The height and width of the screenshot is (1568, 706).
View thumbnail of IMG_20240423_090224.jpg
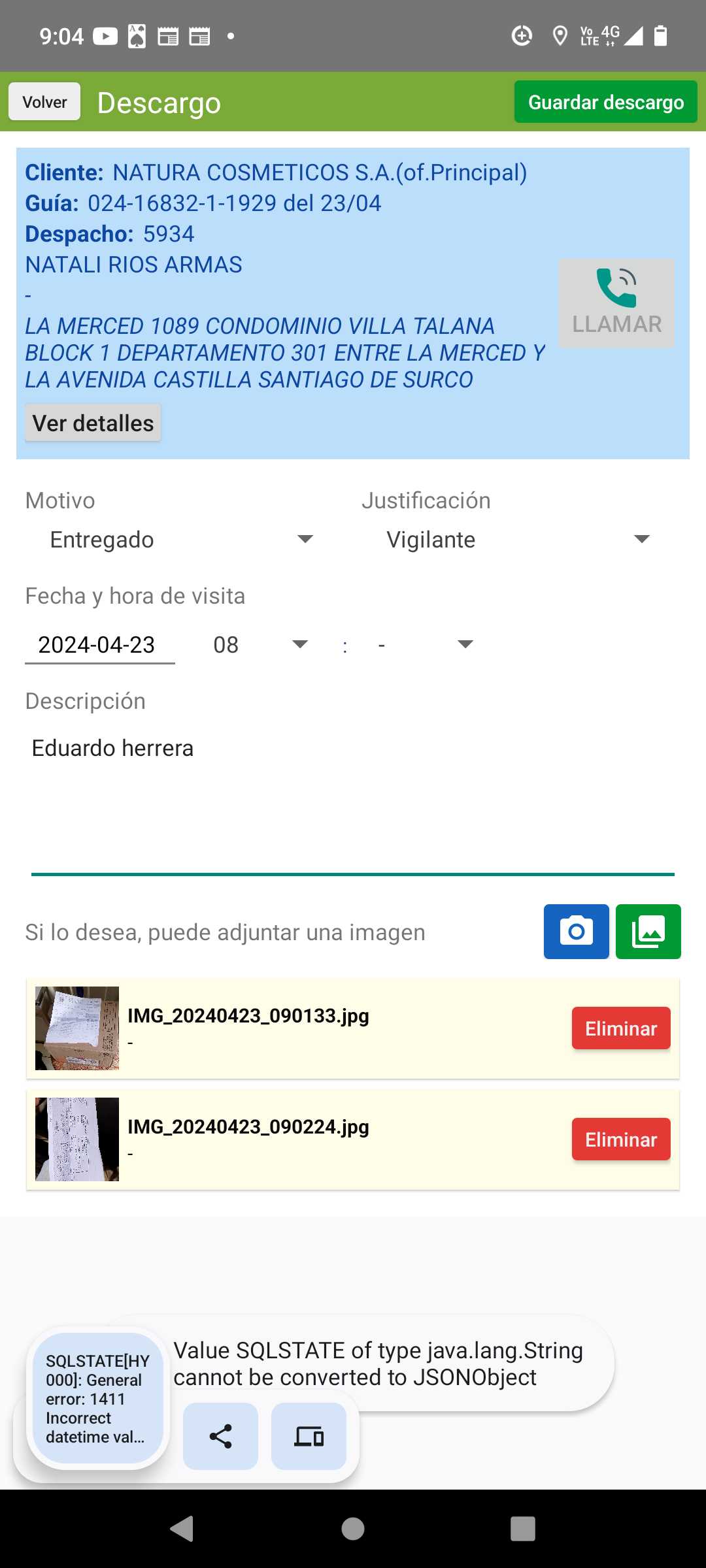(77, 1139)
